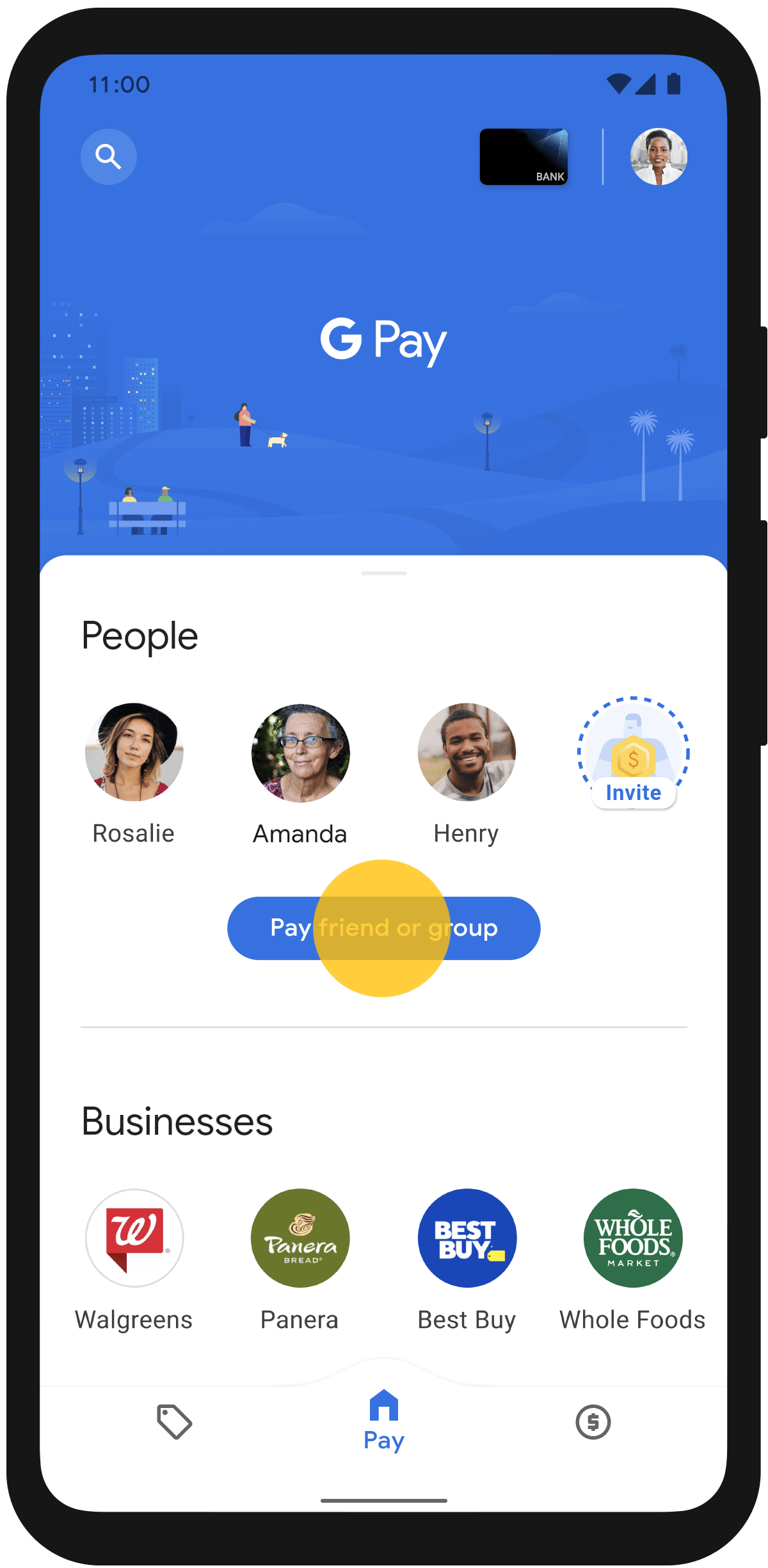The height and width of the screenshot is (1568, 768).
Task: Open search in Google Pay
Action: (108, 157)
